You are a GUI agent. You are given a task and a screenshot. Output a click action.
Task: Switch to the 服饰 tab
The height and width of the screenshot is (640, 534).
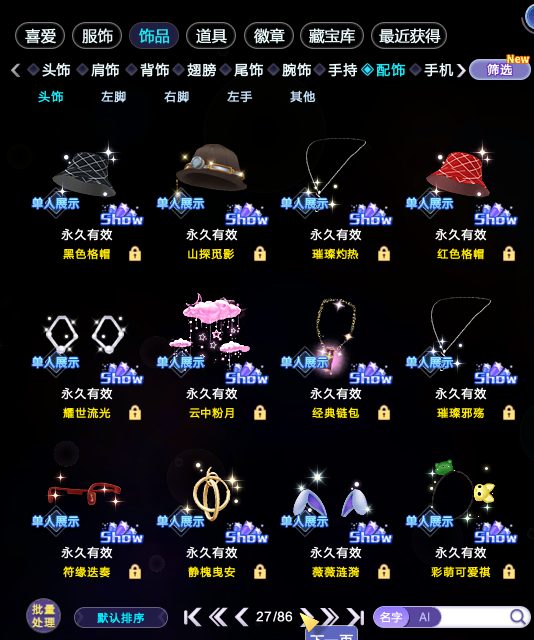(x=97, y=36)
